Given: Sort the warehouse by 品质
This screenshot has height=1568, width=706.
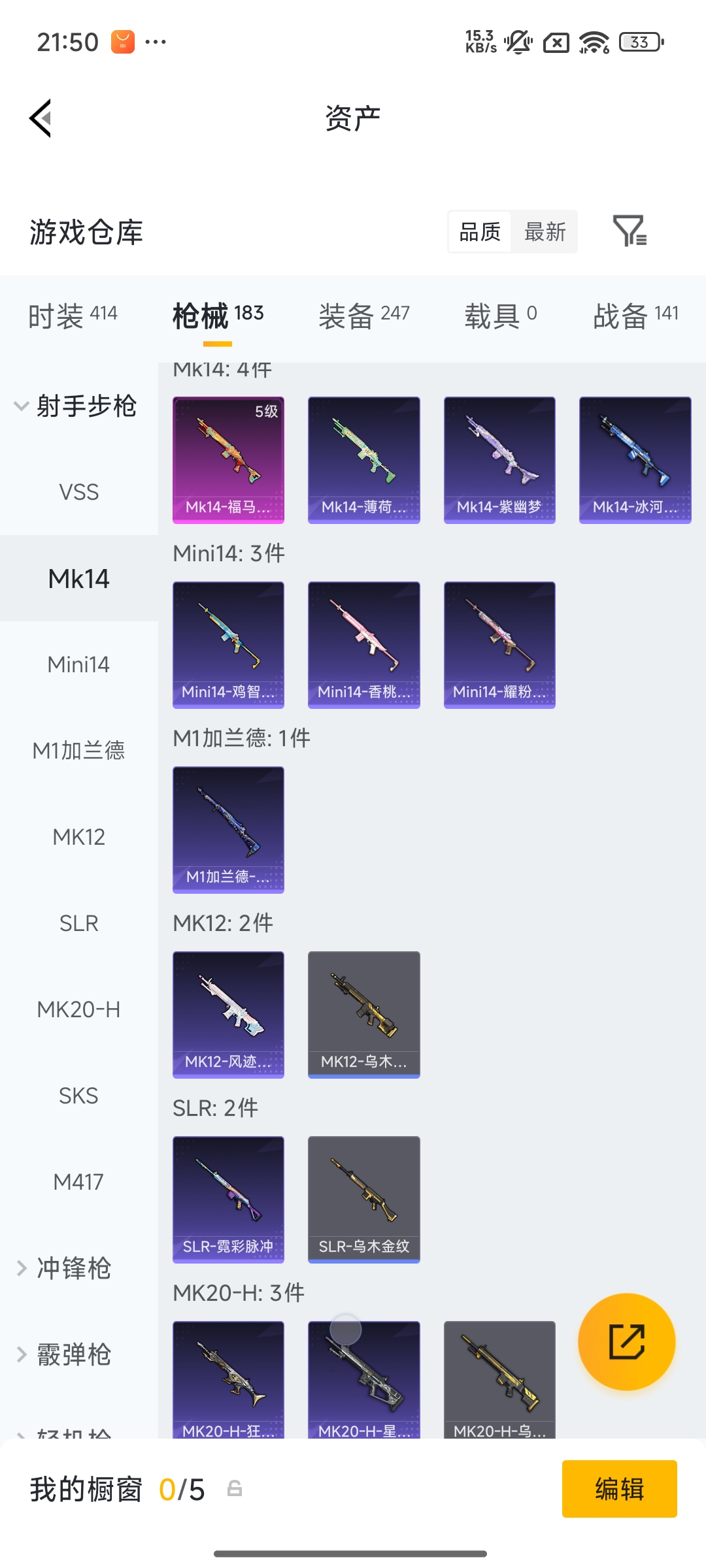Looking at the screenshot, I should coord(480,232).
